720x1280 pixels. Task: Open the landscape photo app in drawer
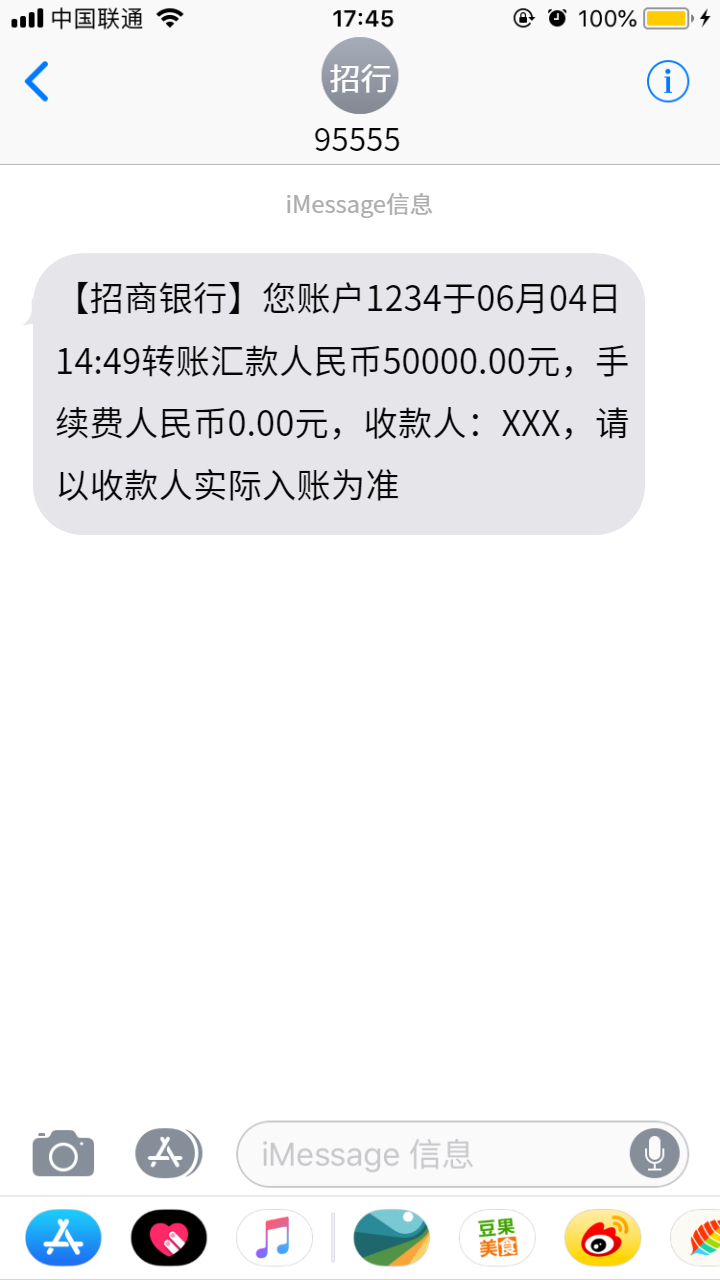pyautogui.click(x=391, y=1238)
